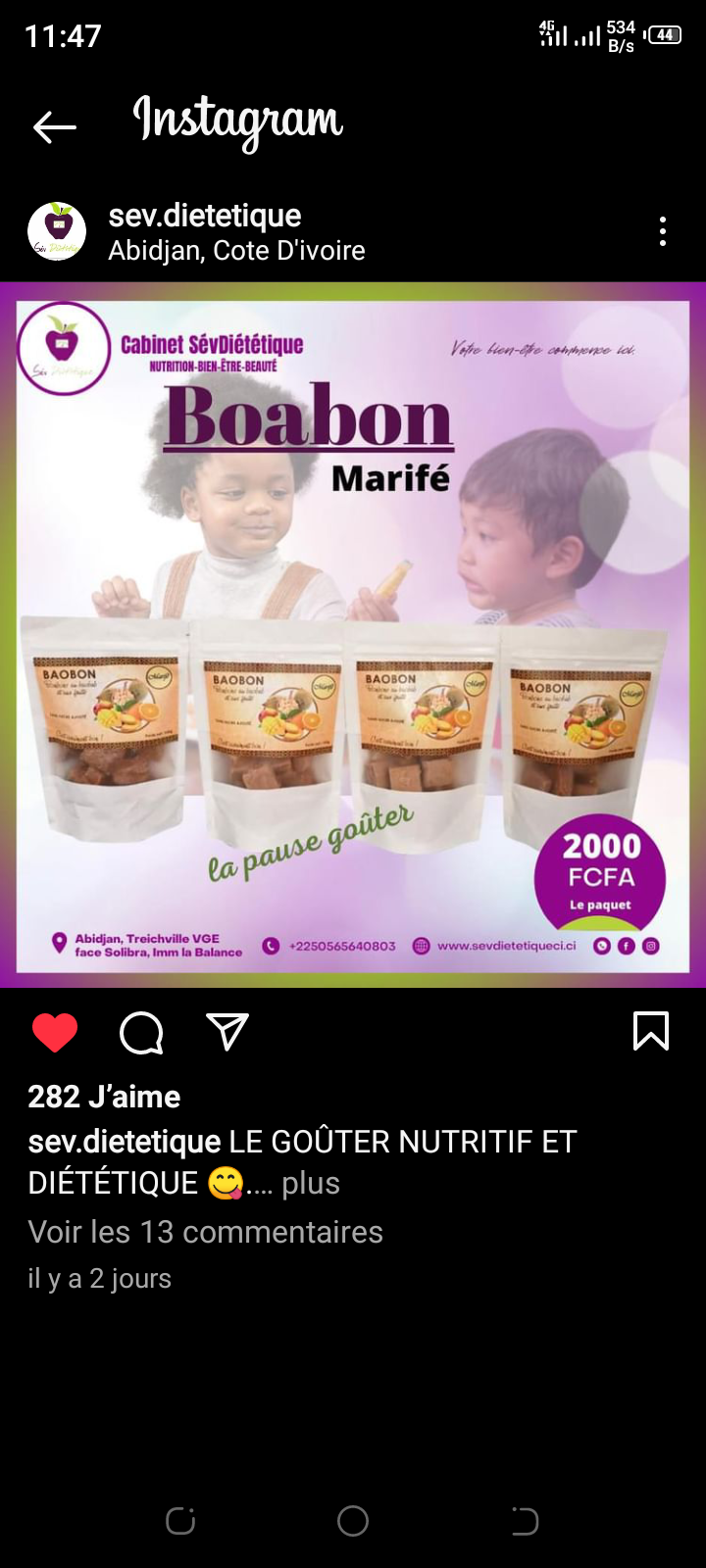Comment on the post via speech bubble
The image size is (706, 1568).
point(141,1033)
